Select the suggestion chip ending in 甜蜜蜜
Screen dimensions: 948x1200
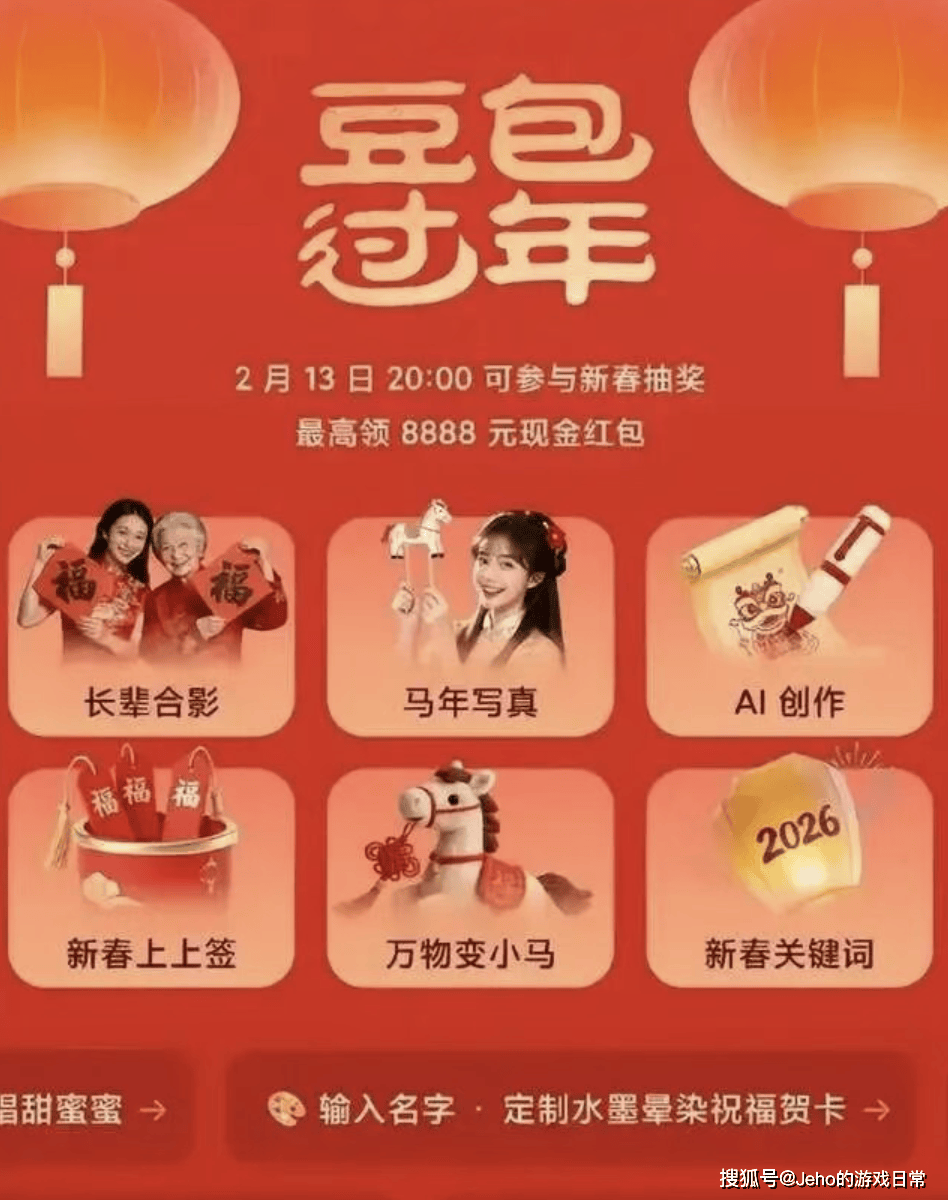[x=85, y=1109]
